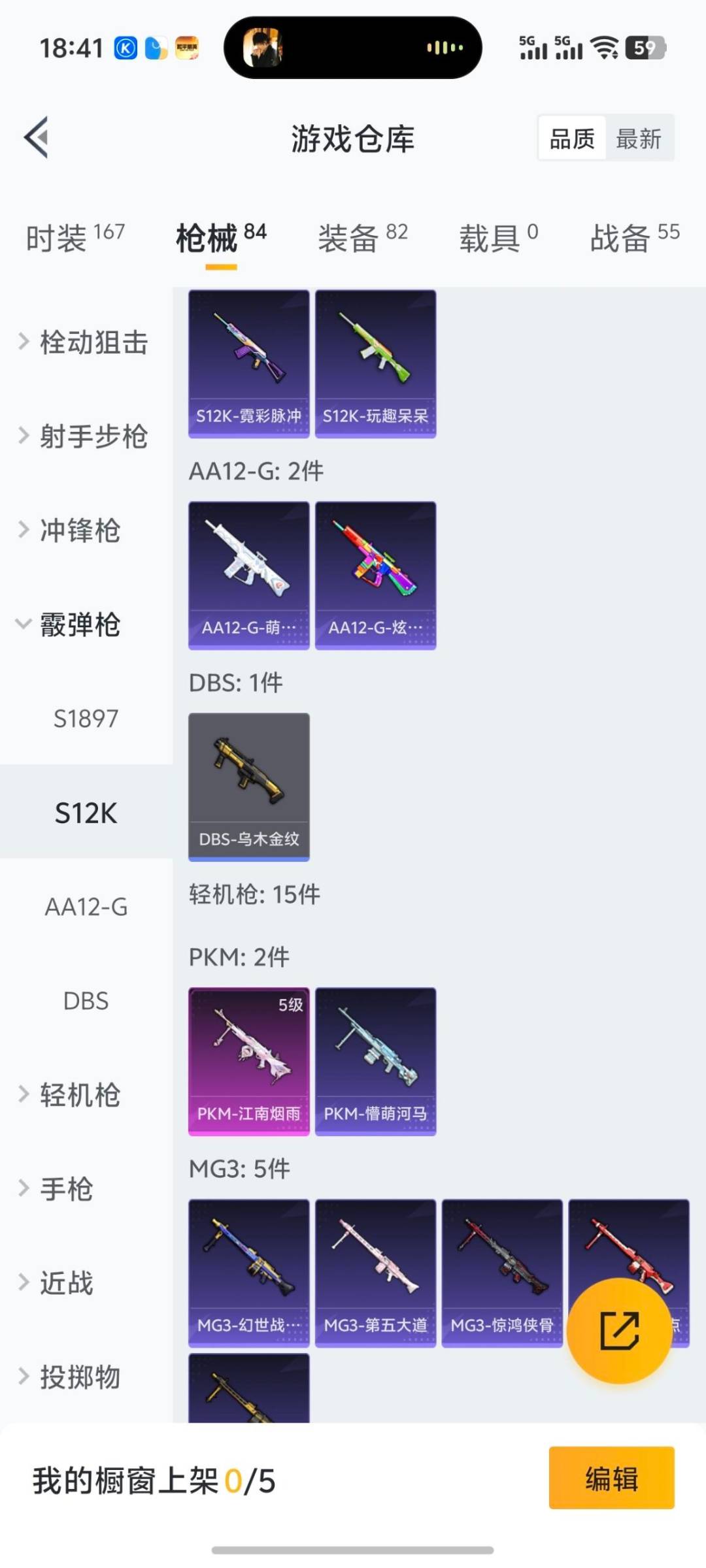The height and width of the screenshot is (1568, 706).
Task: Select AA12-G in the sidebar
Action: [x=85, y=907]
